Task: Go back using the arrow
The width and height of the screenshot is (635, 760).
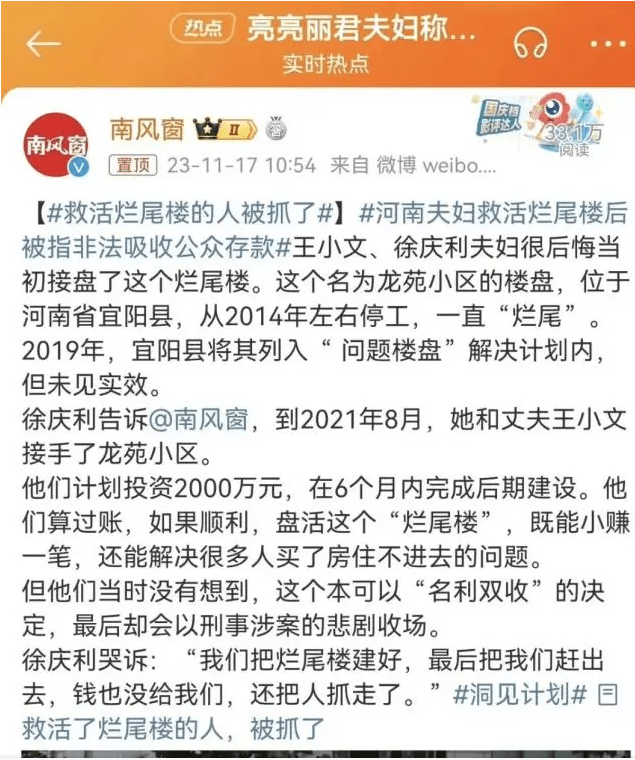Action: tap(44, 43)
